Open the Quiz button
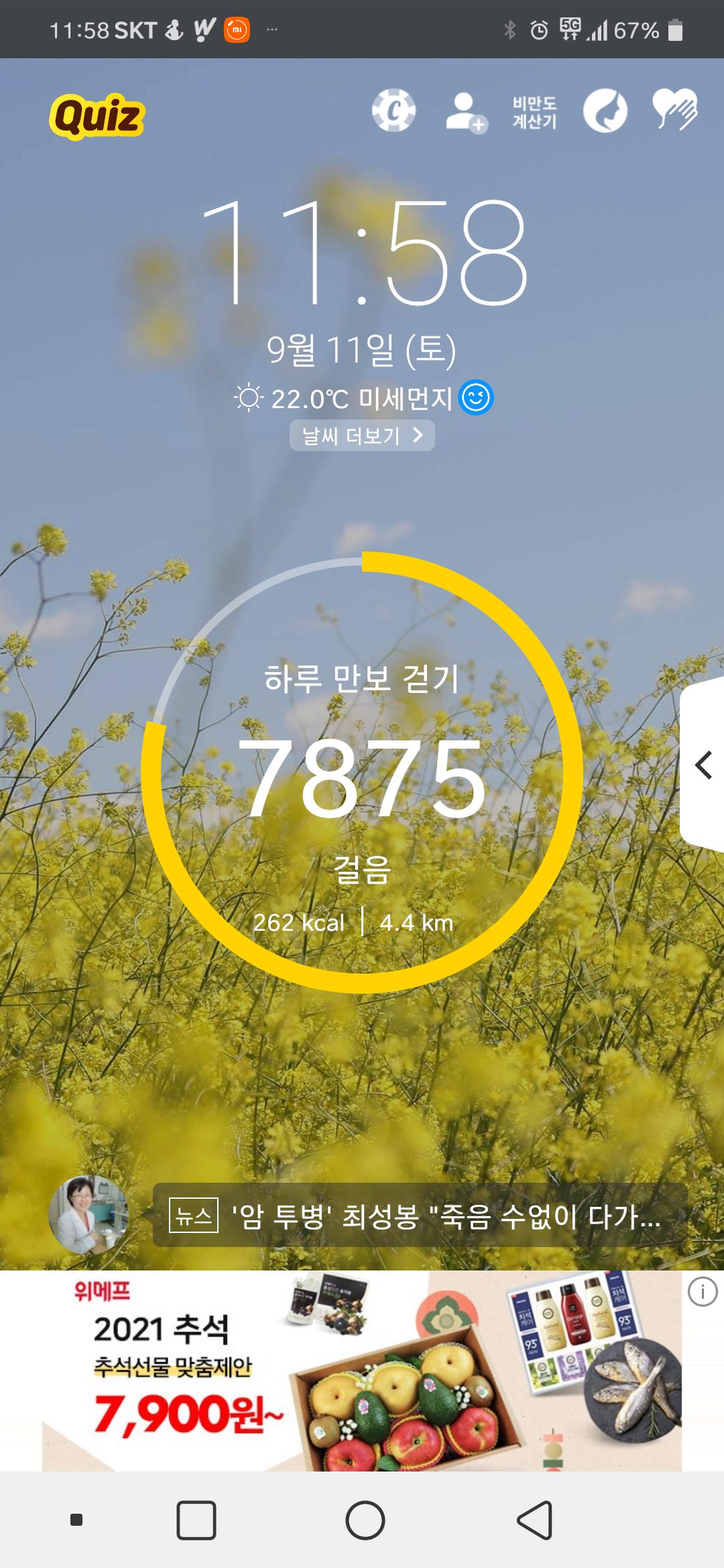724x1568 pixels. (x=97, y=117)
